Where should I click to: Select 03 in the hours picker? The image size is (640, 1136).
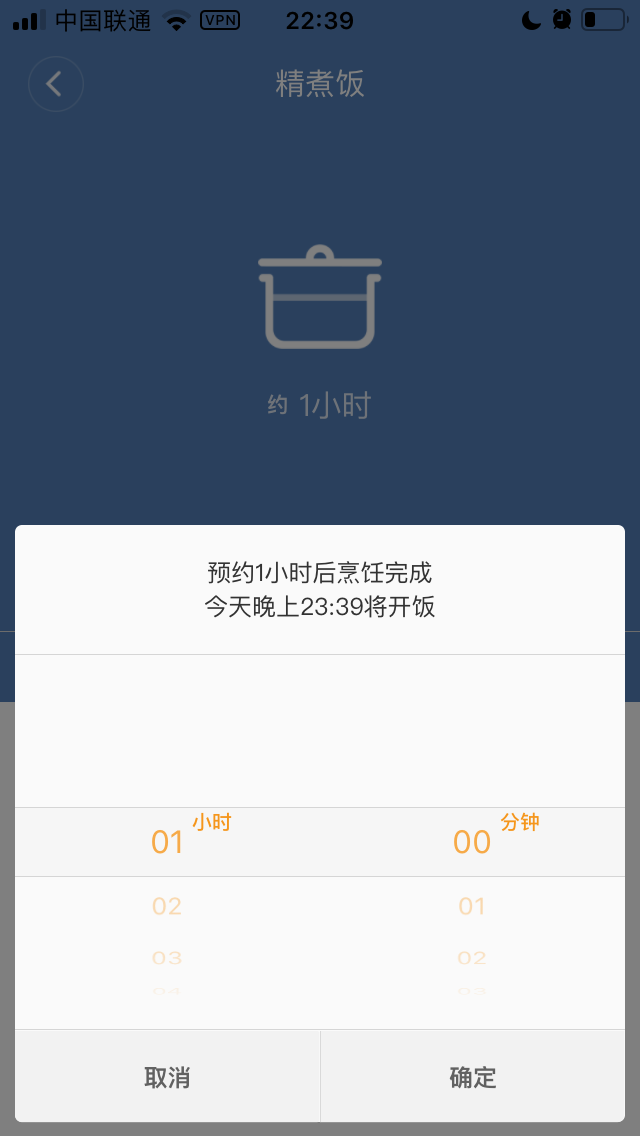[x=167, y=958]
